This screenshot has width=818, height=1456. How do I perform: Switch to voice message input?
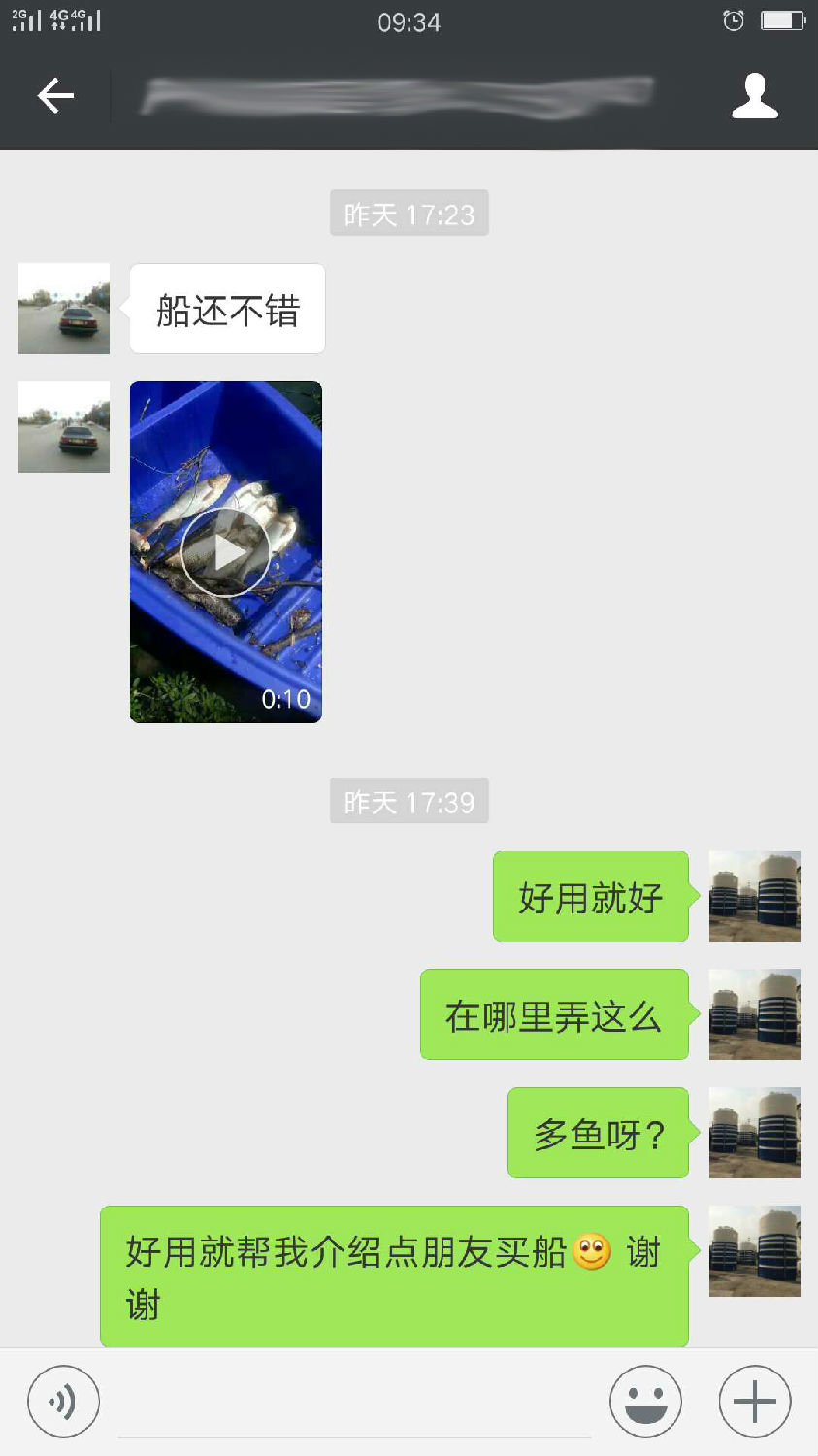click(x=63, y=1402)
